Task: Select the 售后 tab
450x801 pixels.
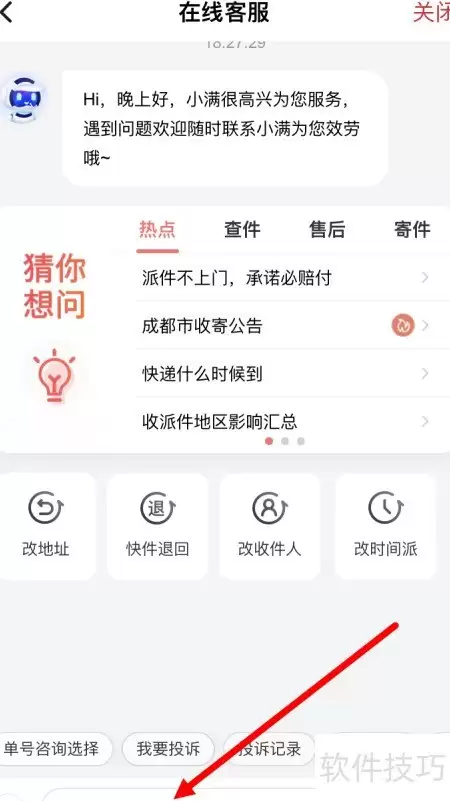Action: [327, 230]
